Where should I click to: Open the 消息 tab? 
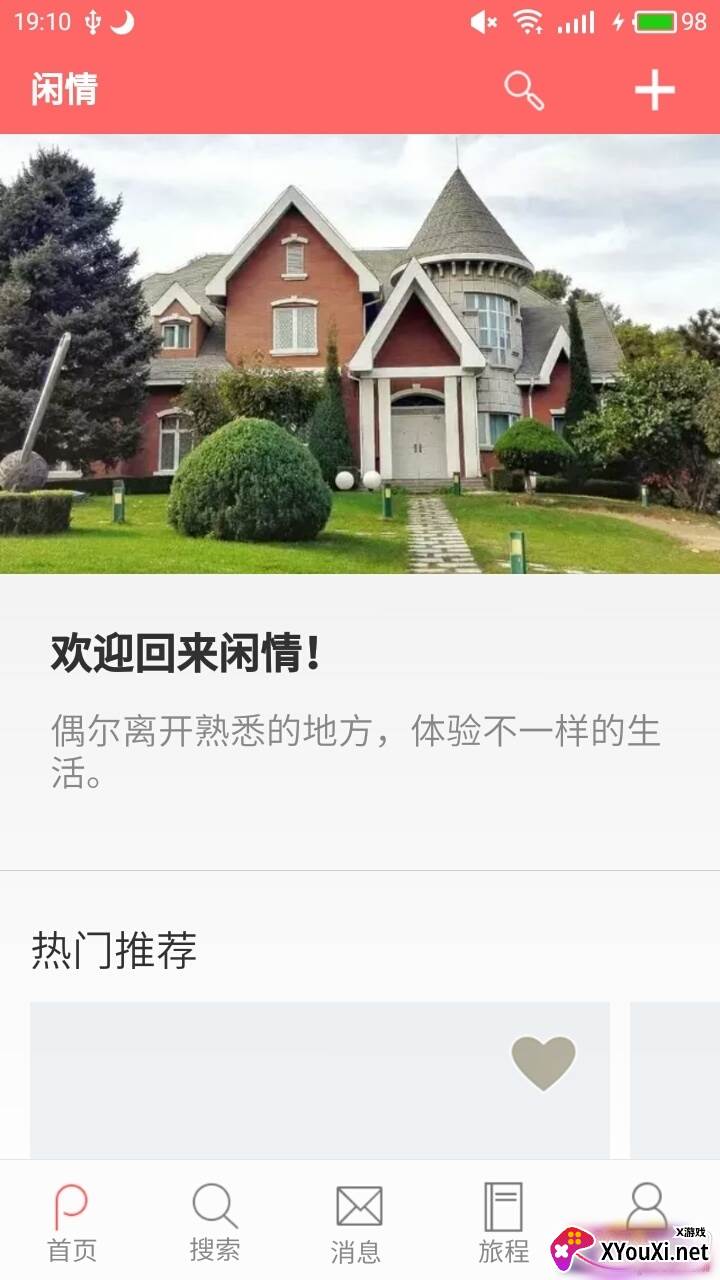point(358,1224)
